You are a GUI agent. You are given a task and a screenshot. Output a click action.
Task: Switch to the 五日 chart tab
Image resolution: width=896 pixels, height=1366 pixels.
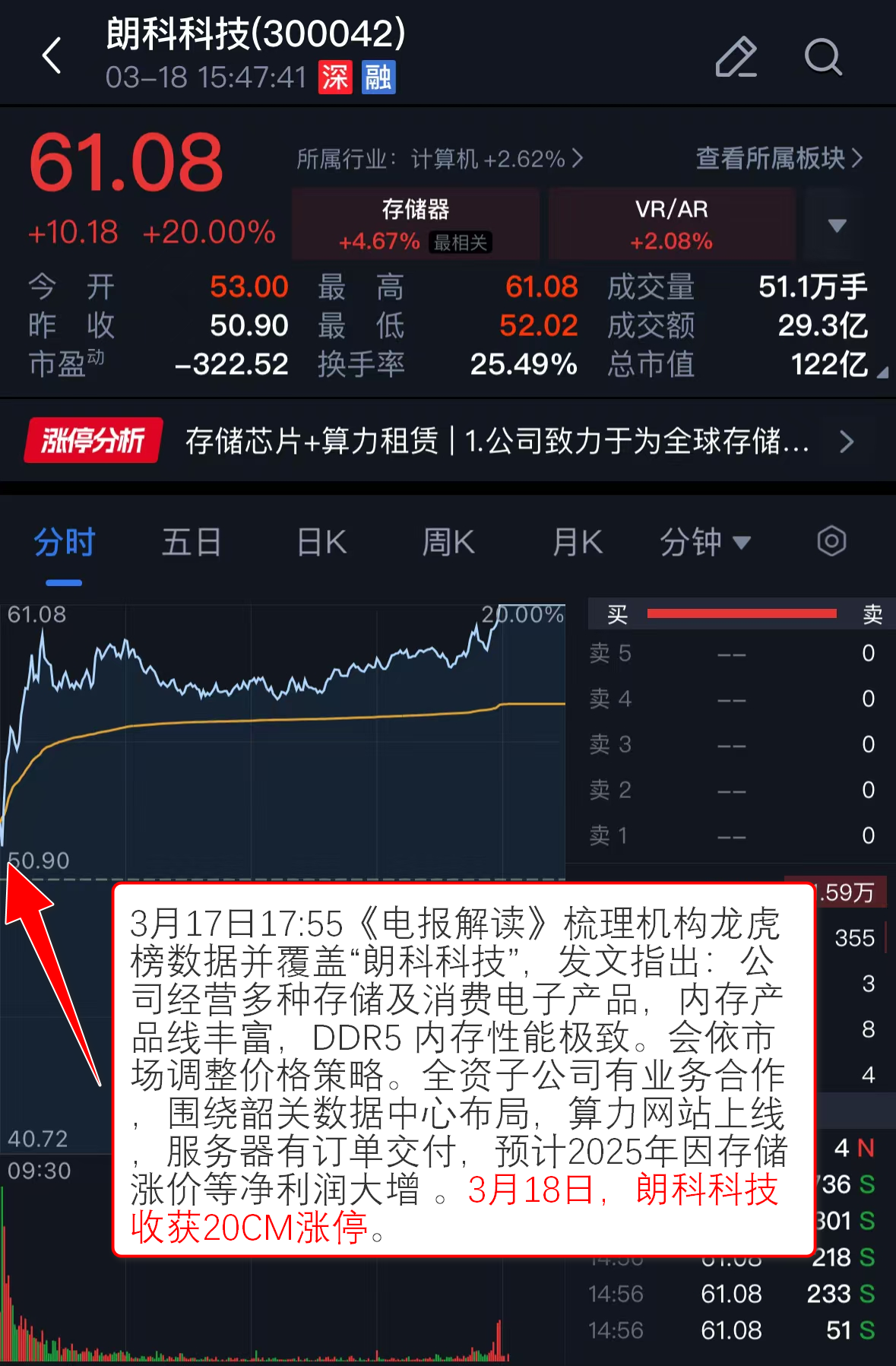(192, 543)
